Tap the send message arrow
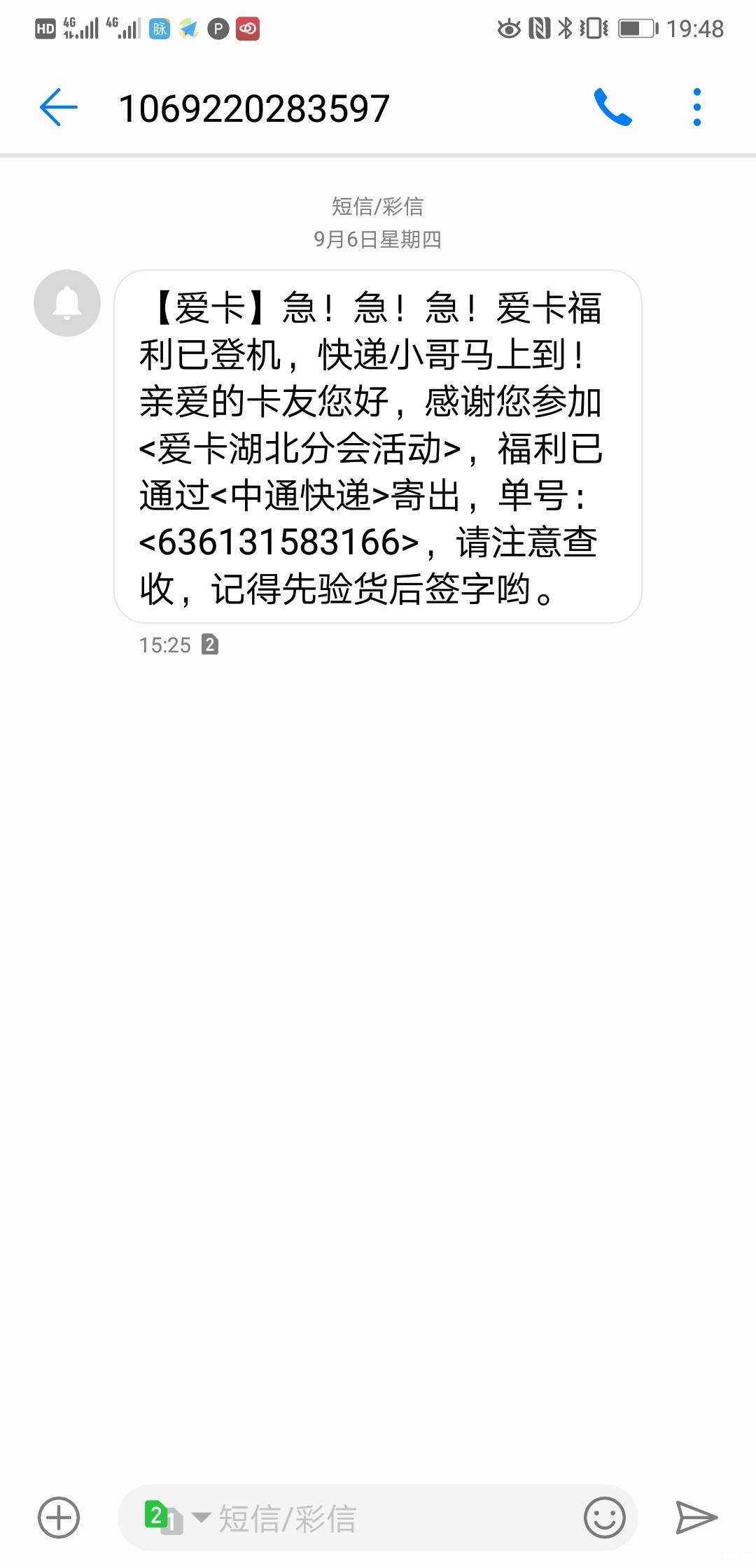The height and width of the screenshot is (1568, 756). pyautogui.click(x=696, y=1518)
